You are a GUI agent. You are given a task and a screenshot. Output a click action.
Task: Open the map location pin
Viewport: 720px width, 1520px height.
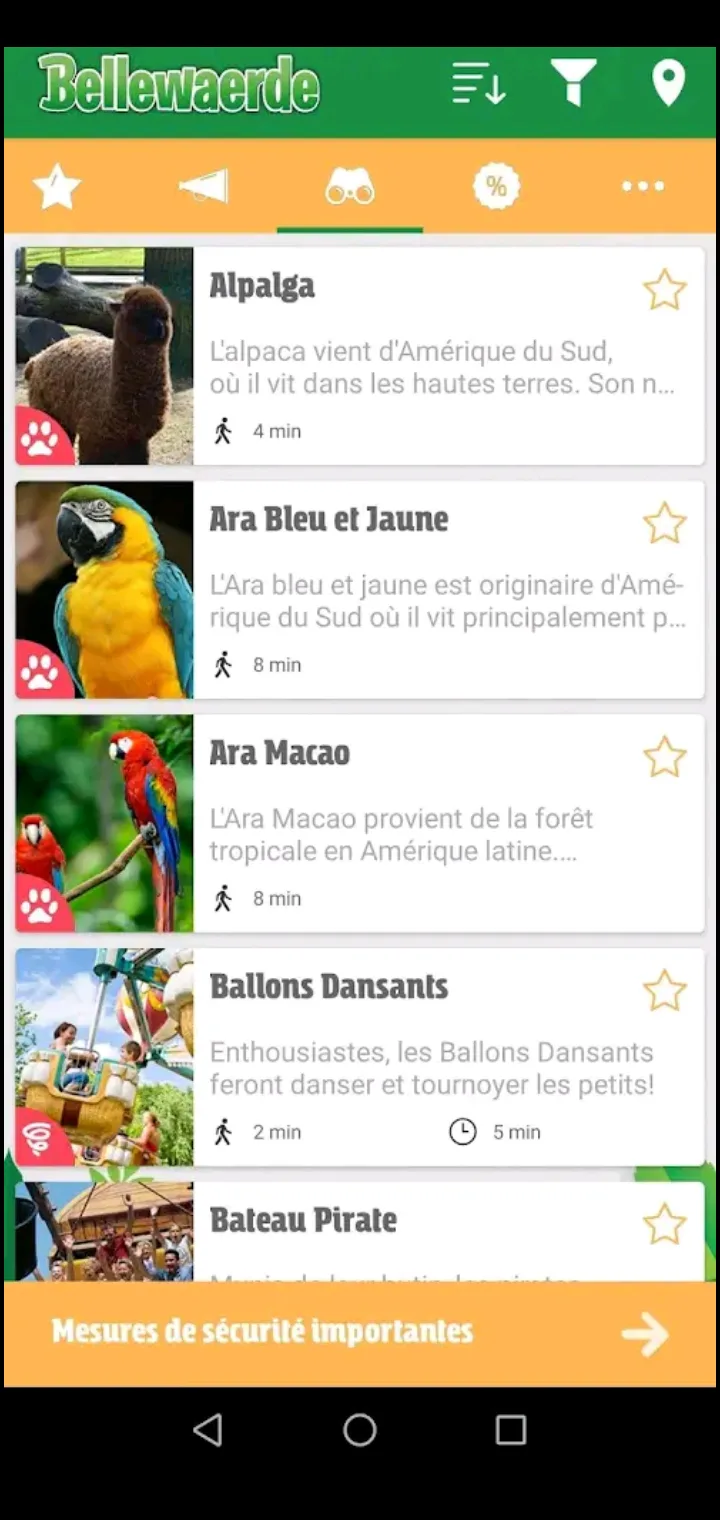pos(668,83)
